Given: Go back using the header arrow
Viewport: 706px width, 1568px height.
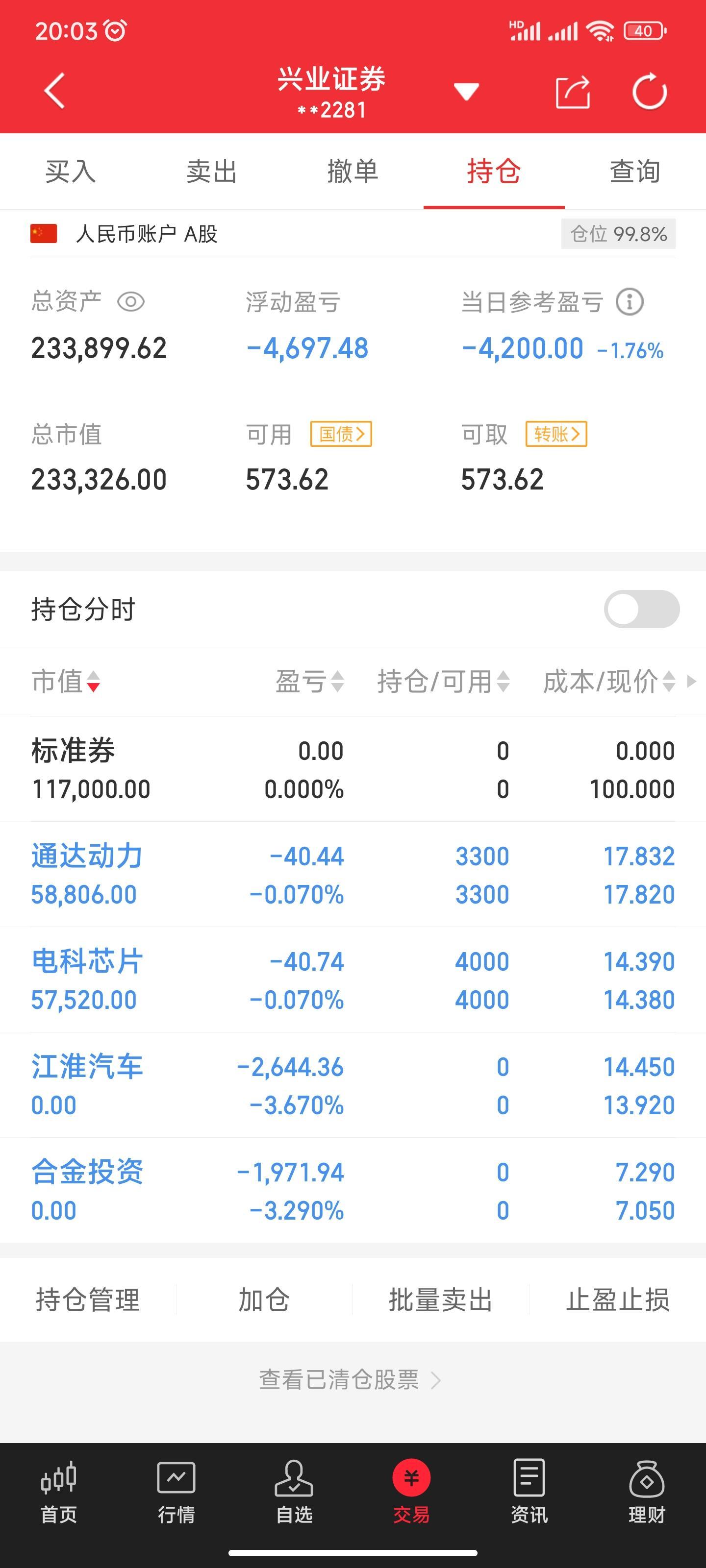Looking at the screenshot, I should (x=55, y=91).
